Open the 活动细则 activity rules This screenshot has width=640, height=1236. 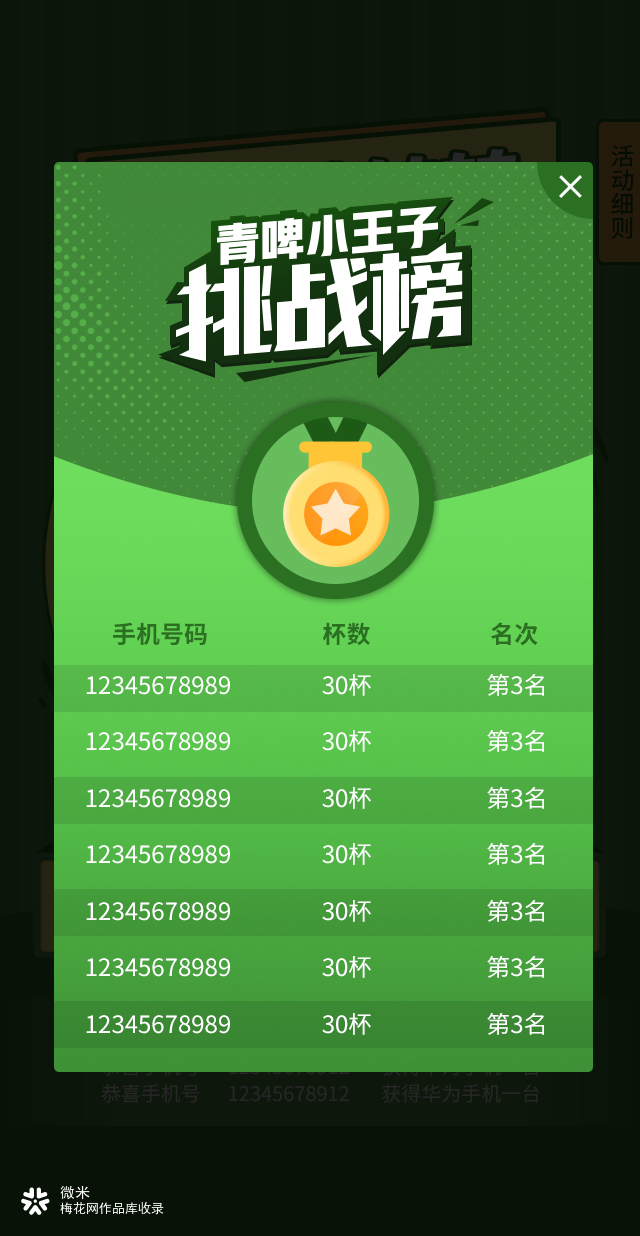click(621, 192)
